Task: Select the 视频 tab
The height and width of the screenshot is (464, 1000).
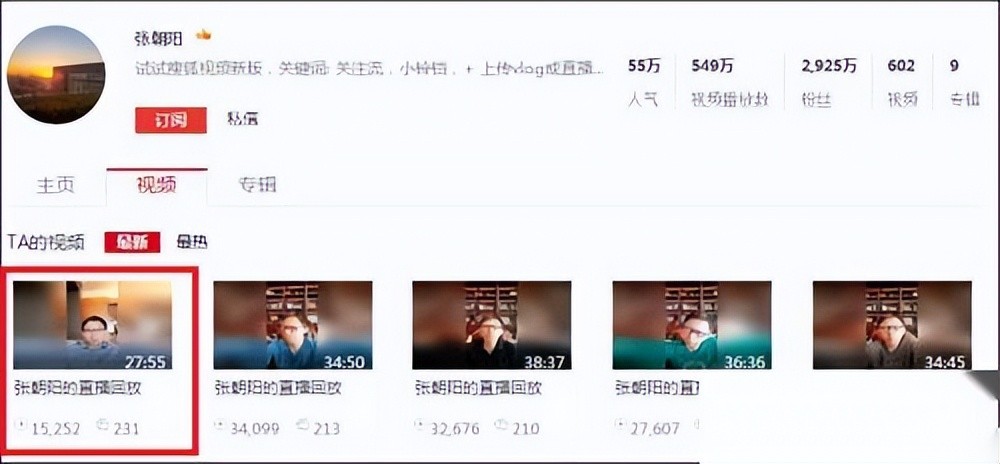Action: pos(156,186)
